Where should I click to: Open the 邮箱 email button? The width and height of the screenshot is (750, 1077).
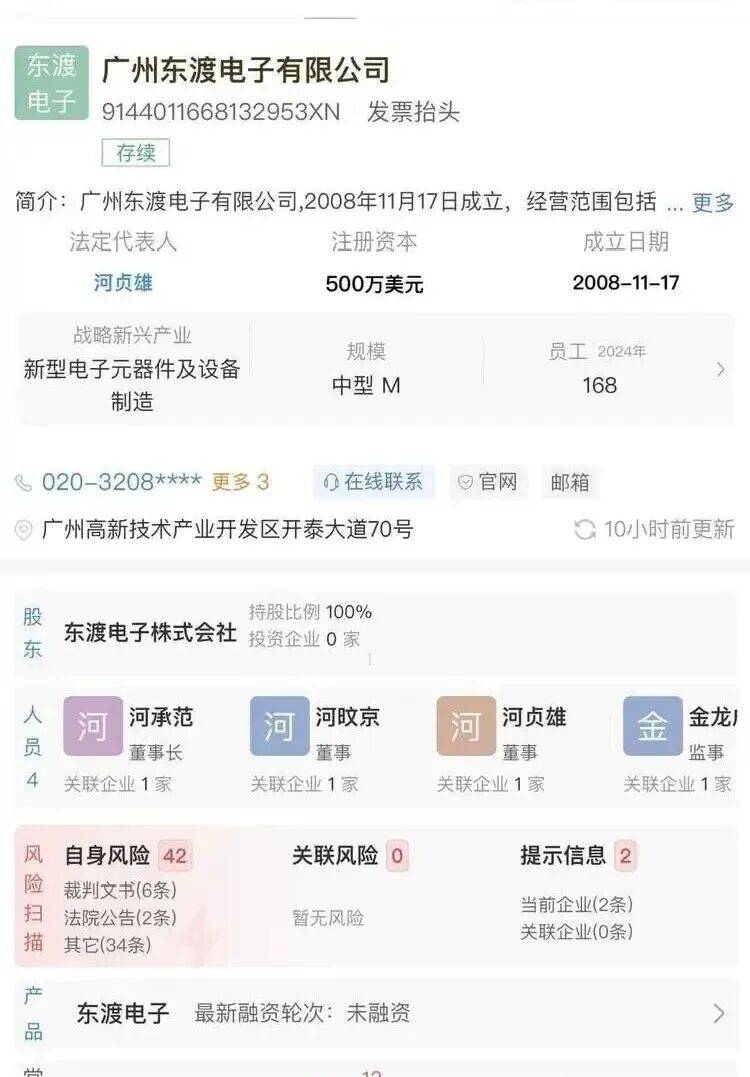coord(570,482)
